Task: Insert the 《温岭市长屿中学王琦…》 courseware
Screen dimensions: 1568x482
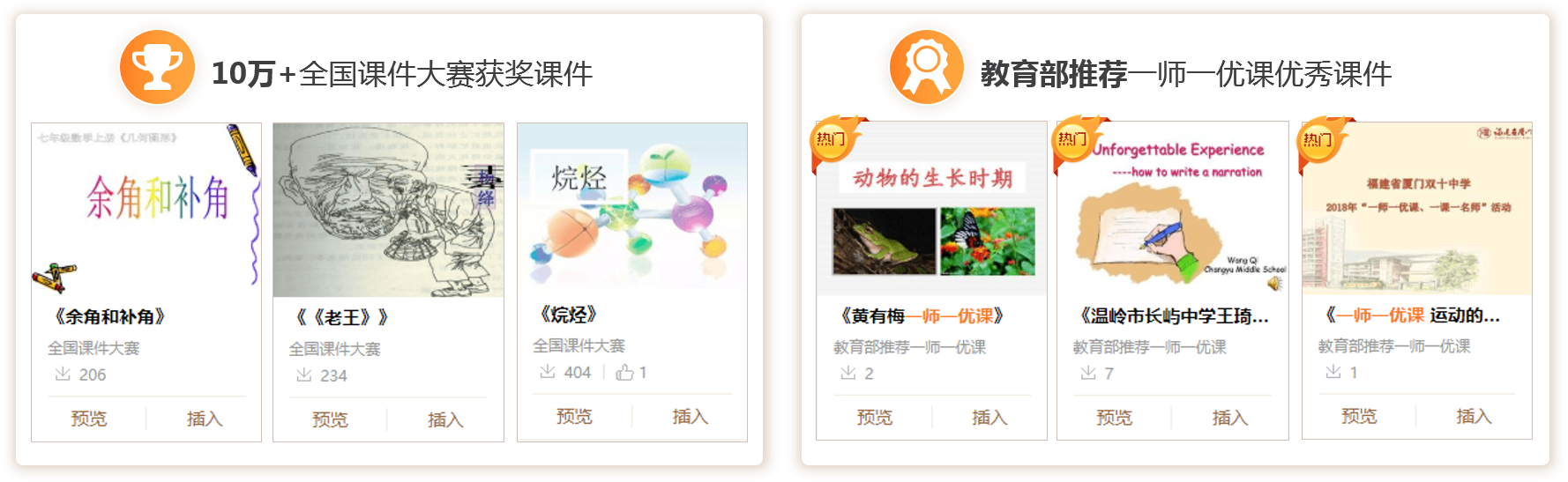Action: (x=1229, y=417)
